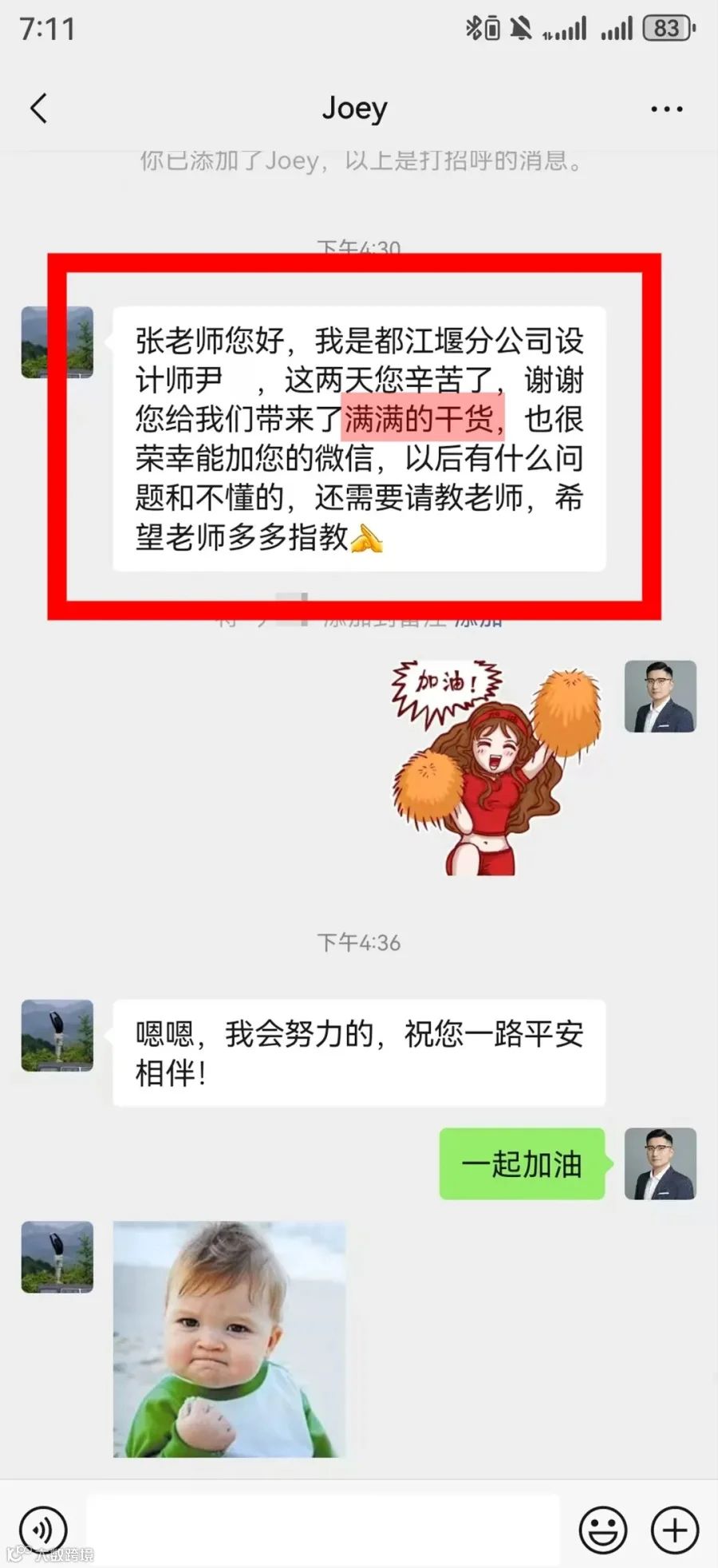
Task: View the 加油 cheerleader sticker
Action: (x=496, y=768)
